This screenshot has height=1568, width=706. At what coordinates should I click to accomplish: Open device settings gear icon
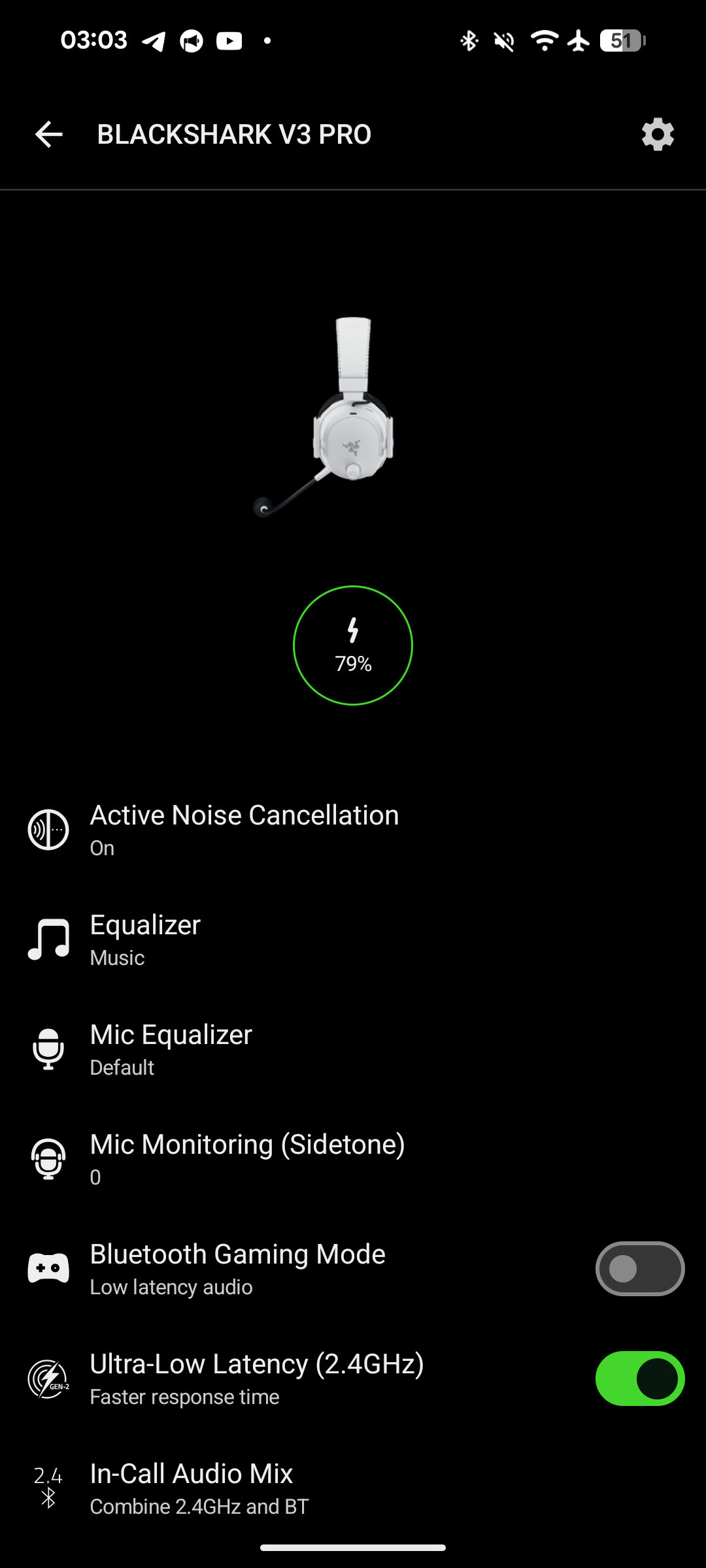(657, 135)
